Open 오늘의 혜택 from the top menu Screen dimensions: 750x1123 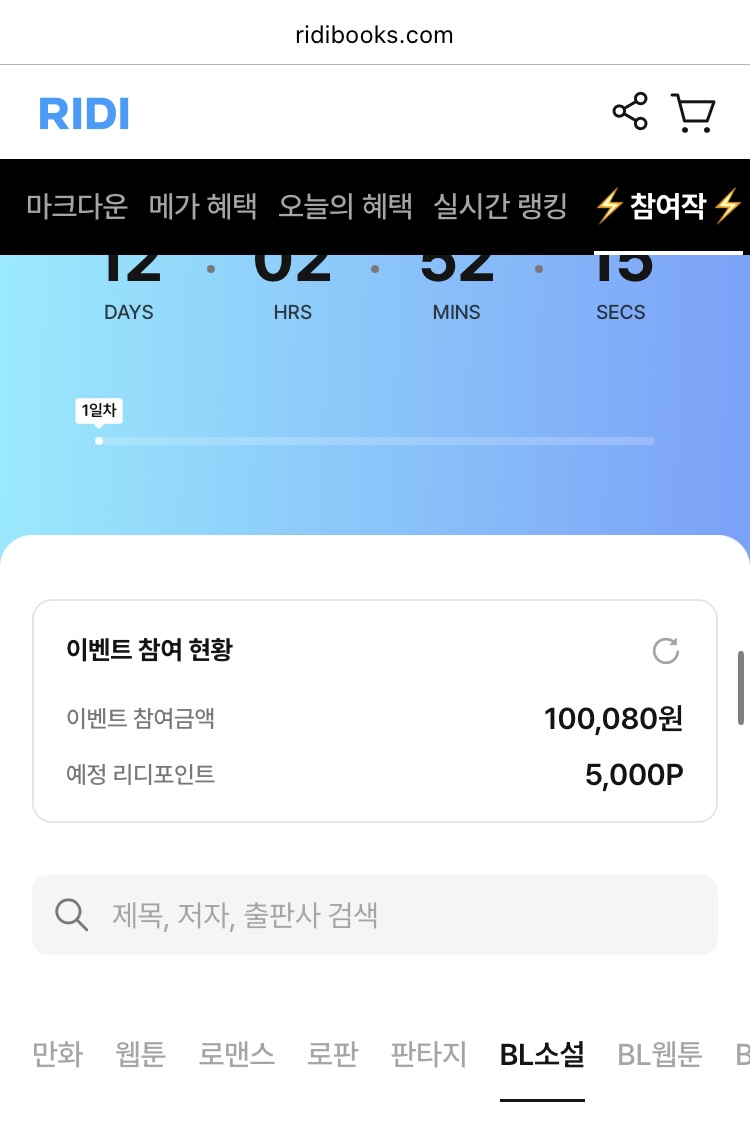tap(345, 207)
